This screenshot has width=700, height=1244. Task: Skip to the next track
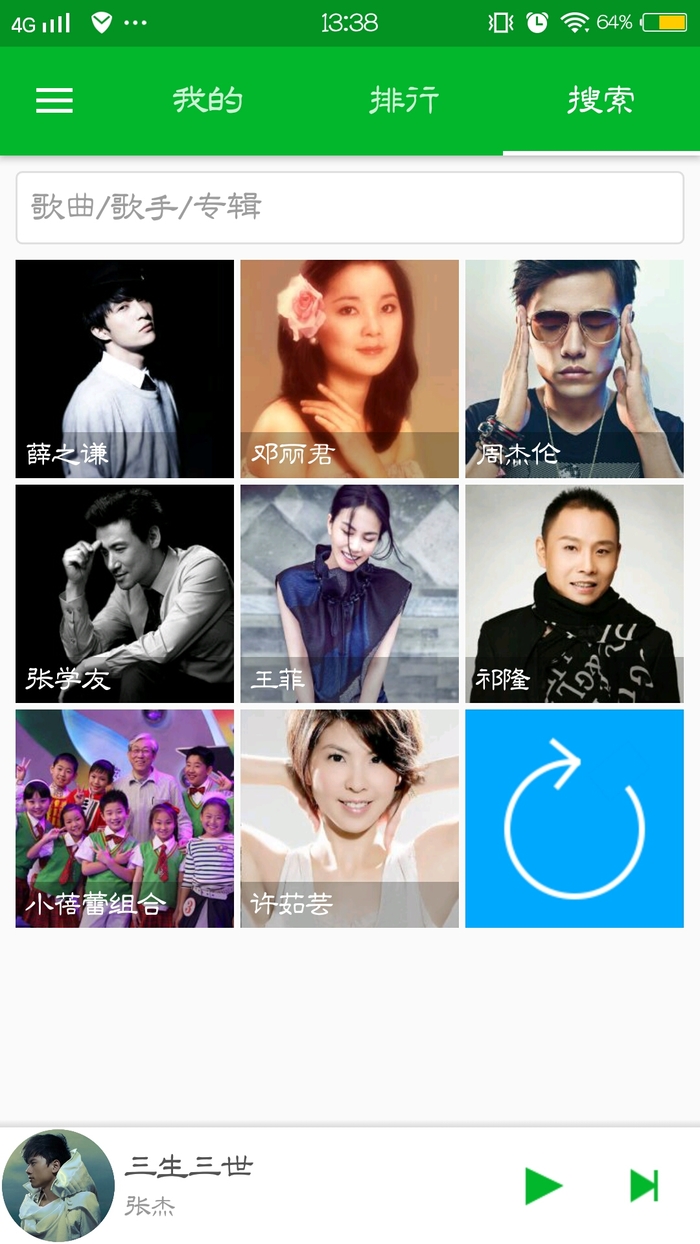click(x=644, y=1186)
